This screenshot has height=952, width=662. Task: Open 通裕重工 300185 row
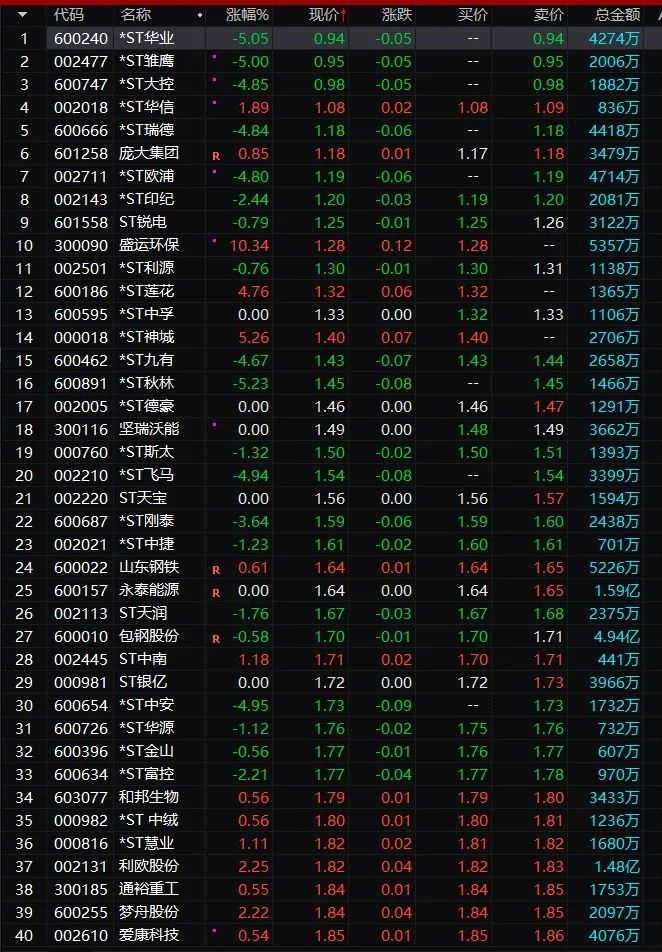pos(148,890)
